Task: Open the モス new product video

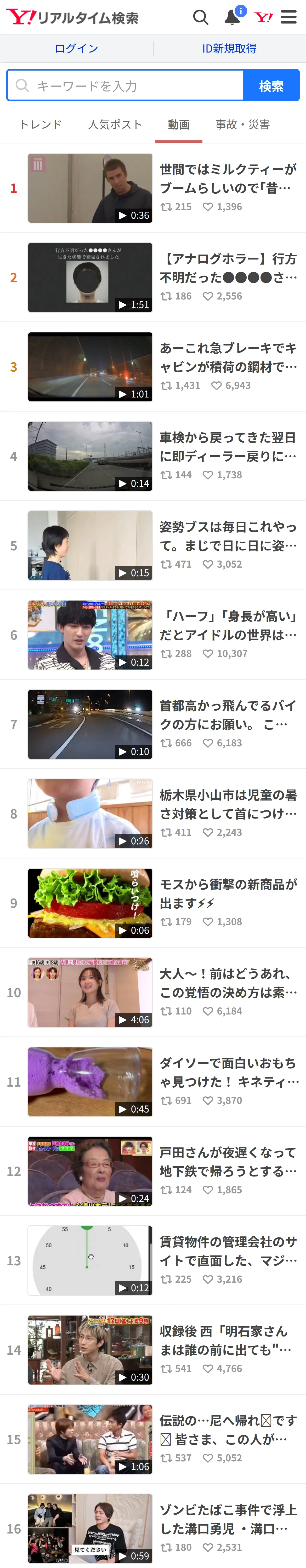Action: (153, 903)
